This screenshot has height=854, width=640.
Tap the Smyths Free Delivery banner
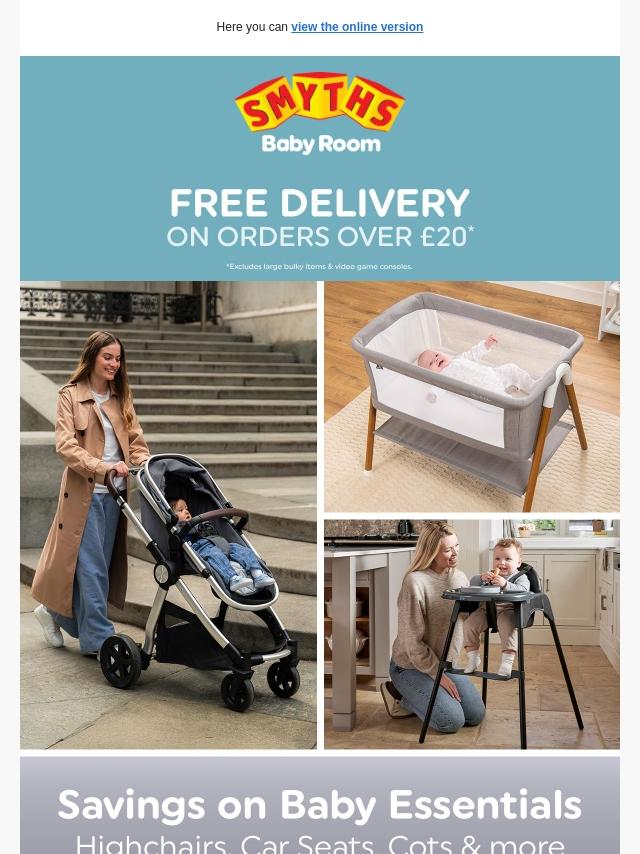click(x=320, y=168)
